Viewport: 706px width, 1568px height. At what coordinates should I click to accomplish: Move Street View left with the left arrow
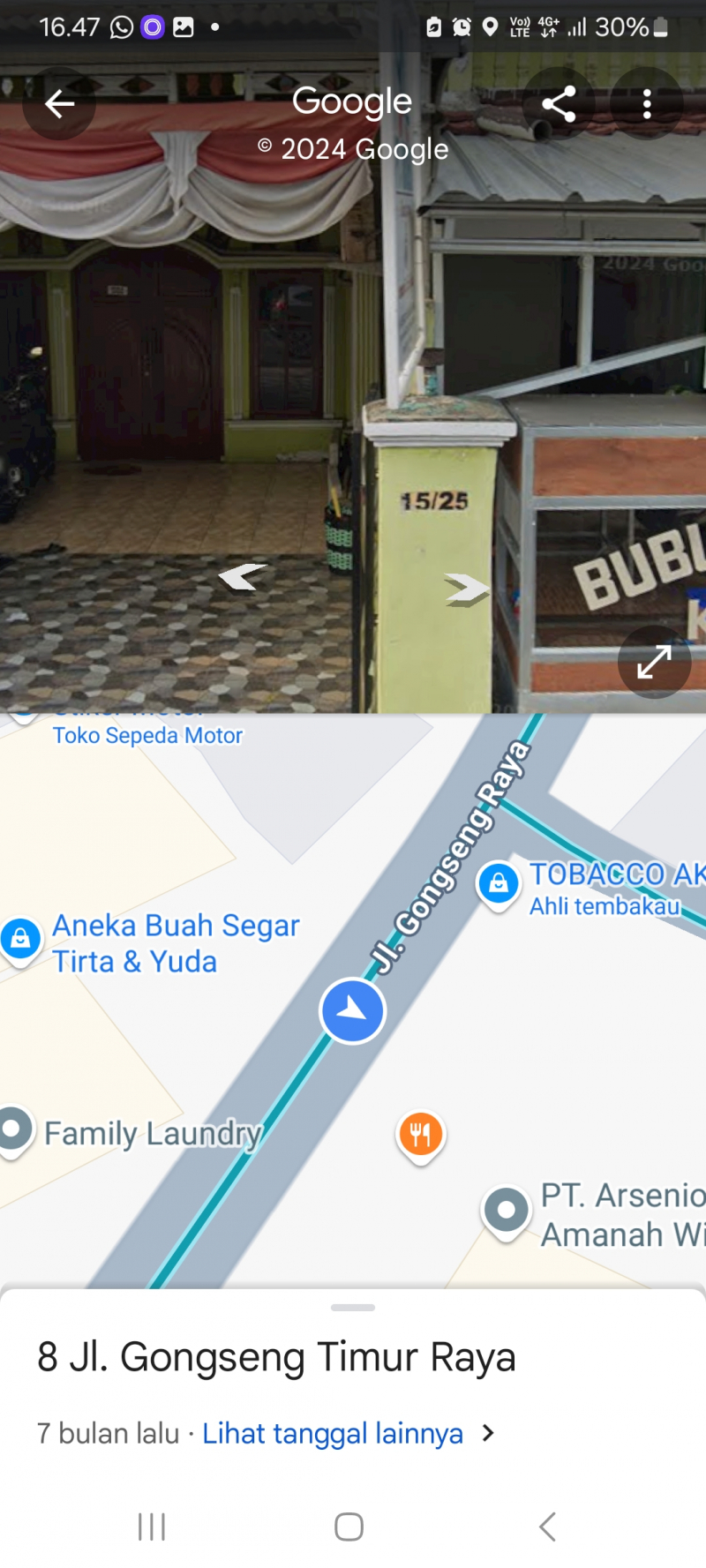243,576
